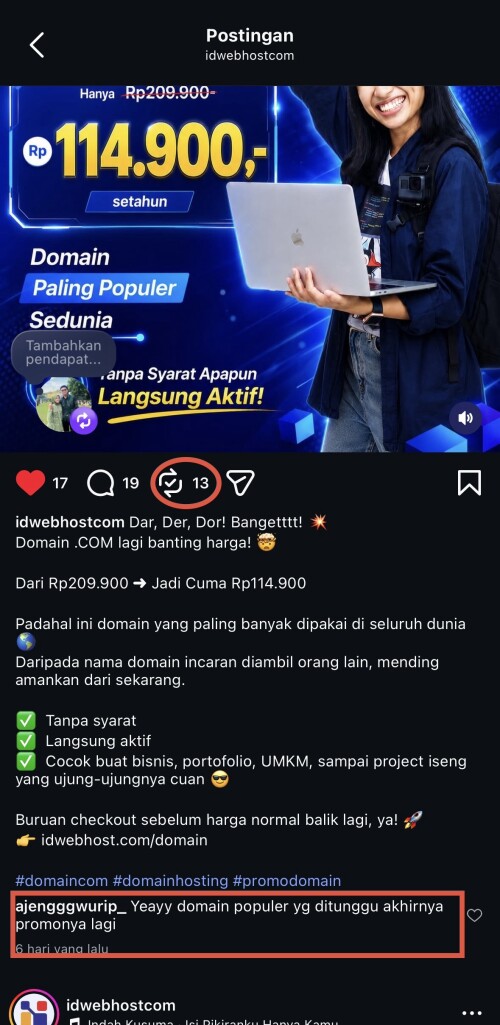The width and height of the screenshot is (500, 1025).
Task: Save the post with the bookmark icon
Action: (469, 483)
